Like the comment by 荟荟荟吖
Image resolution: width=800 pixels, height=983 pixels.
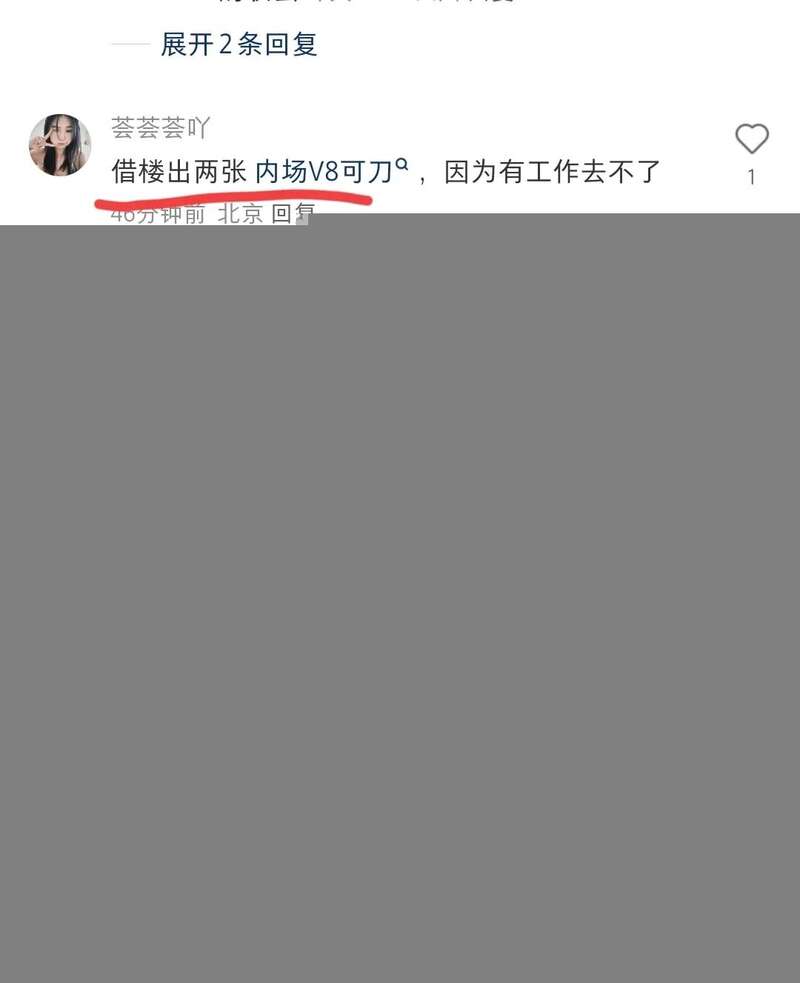tap(751, 140)
